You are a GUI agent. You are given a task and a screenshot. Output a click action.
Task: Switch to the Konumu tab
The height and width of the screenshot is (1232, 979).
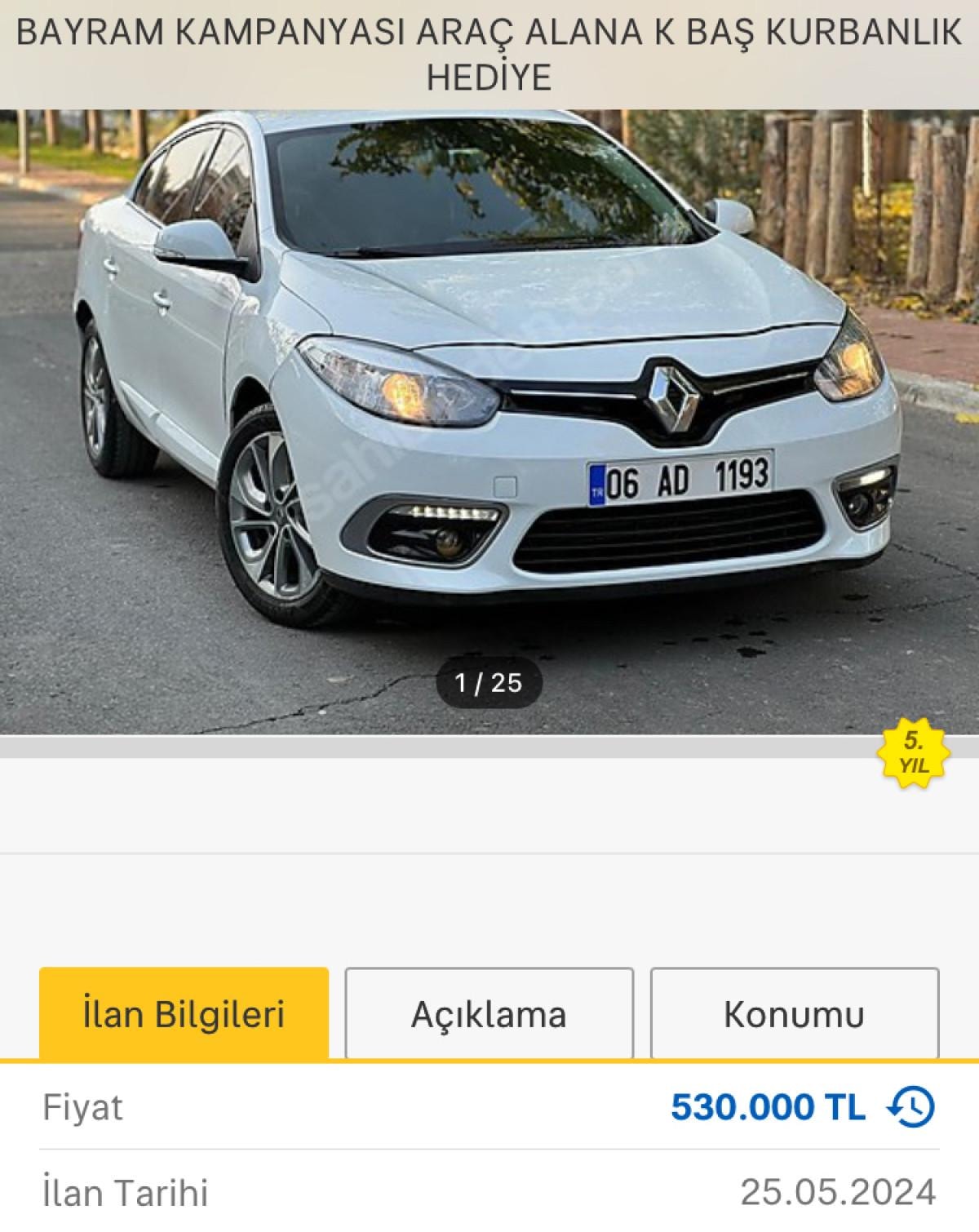pos(794,1014)
